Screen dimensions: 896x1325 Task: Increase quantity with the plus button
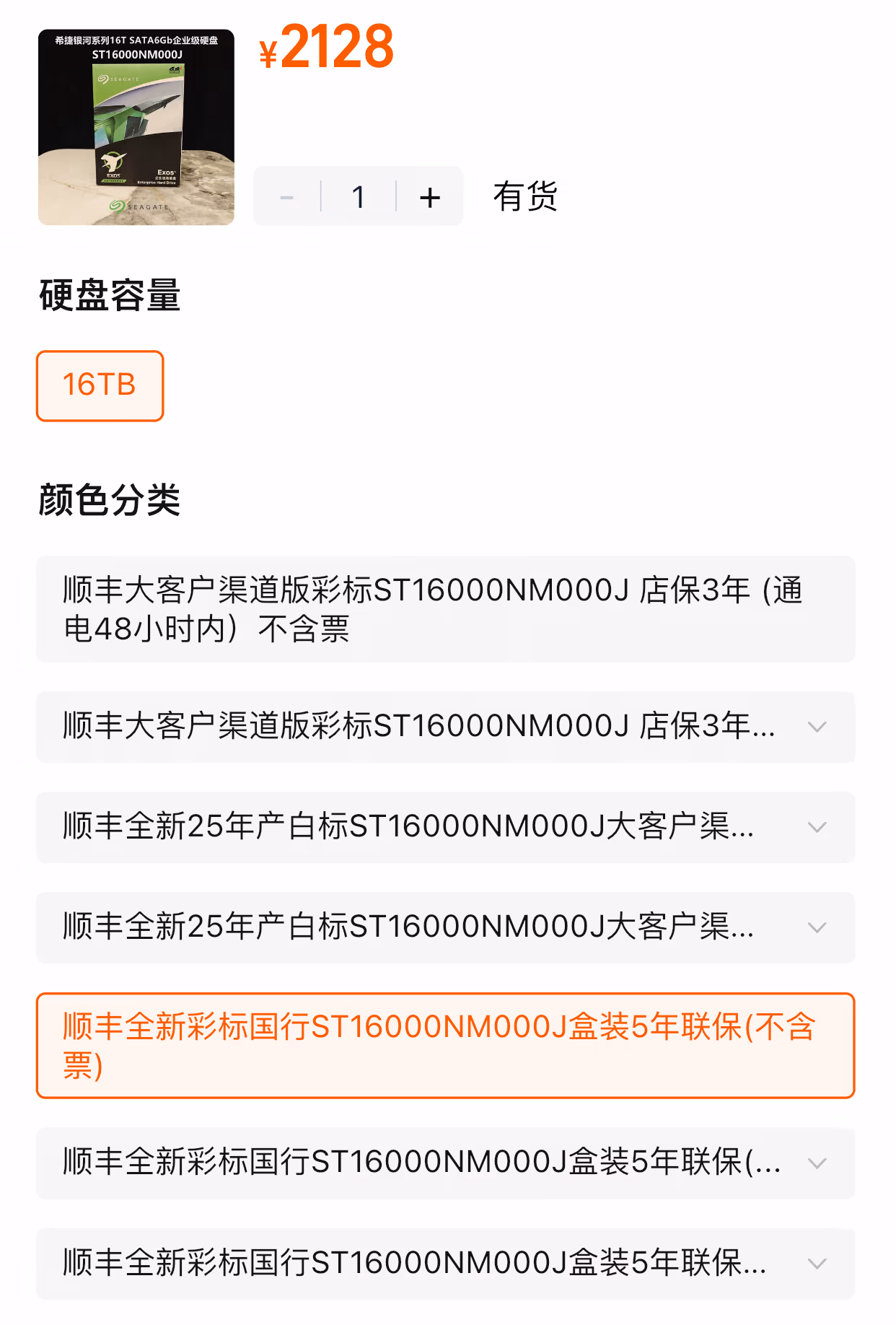(430, 197)
